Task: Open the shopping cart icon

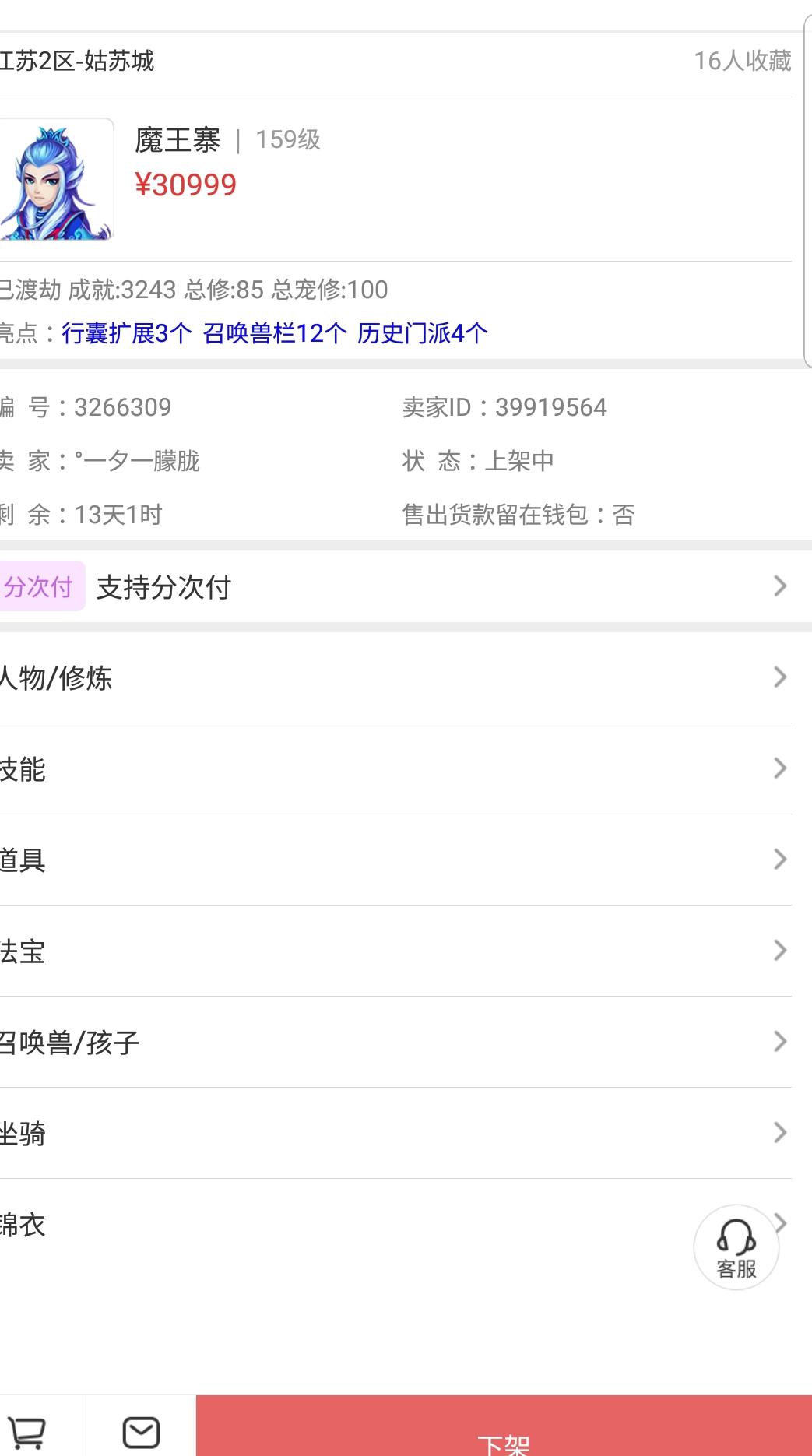Action: pos(27,1433)
